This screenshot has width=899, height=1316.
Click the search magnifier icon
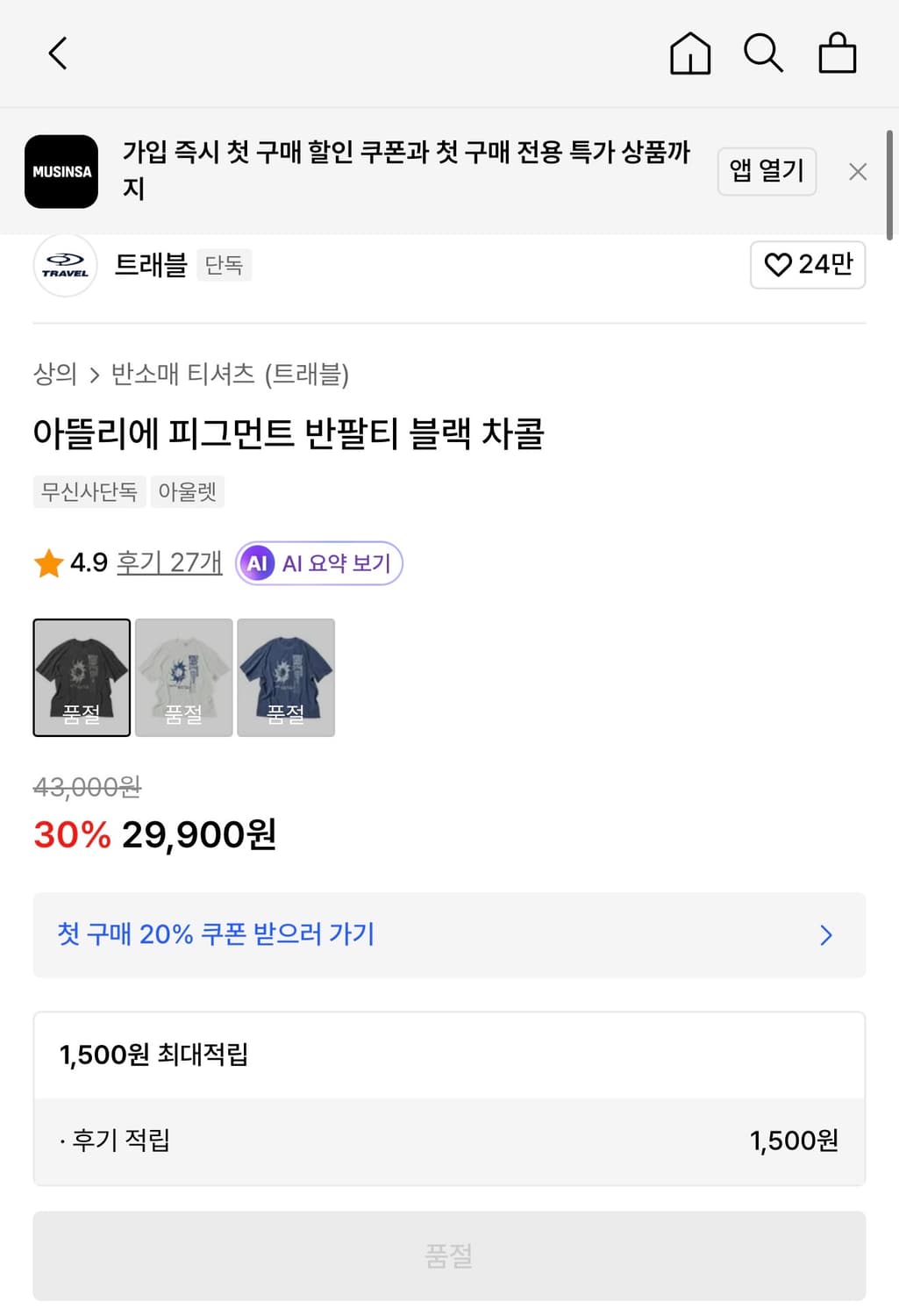[764, 53]
